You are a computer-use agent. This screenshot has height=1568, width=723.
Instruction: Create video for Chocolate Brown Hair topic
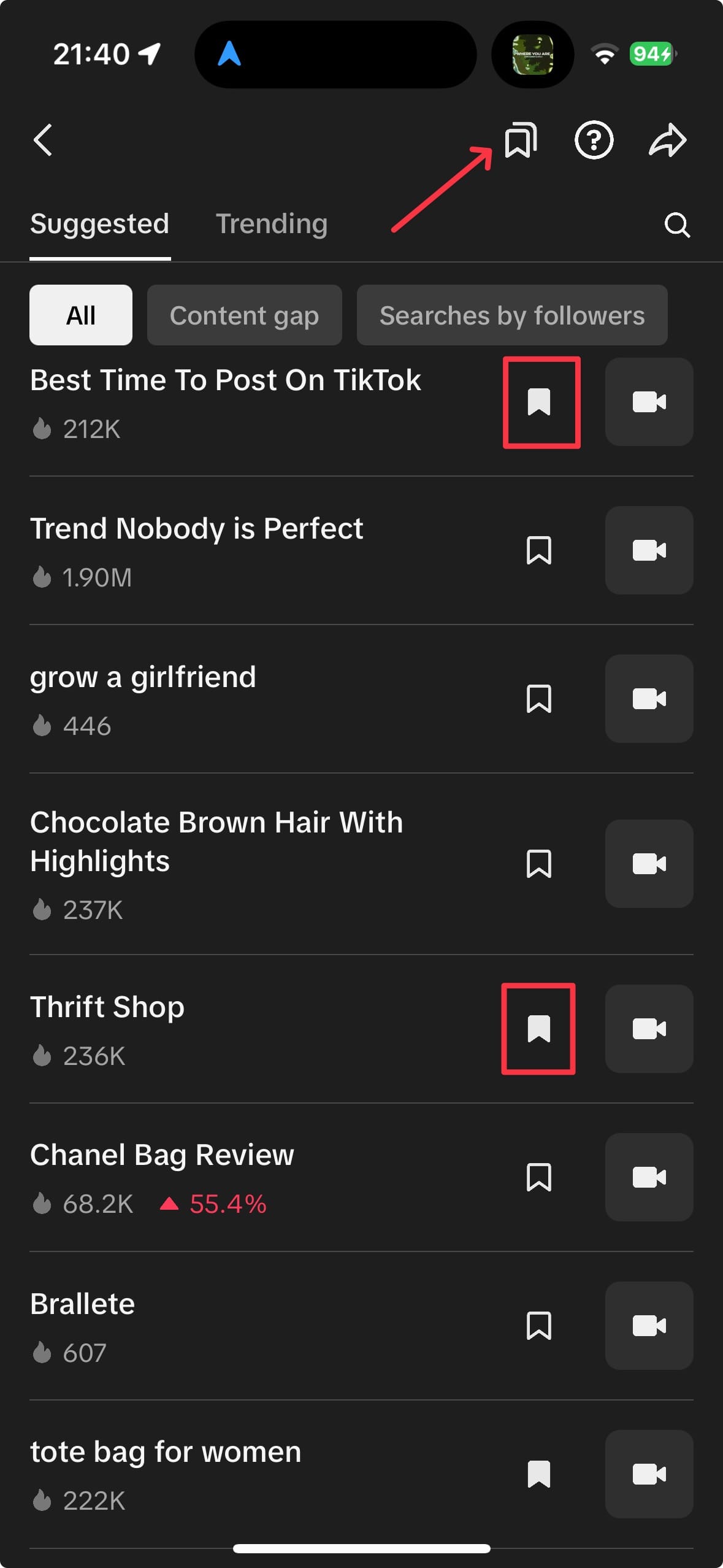click(x=649, y=864)
